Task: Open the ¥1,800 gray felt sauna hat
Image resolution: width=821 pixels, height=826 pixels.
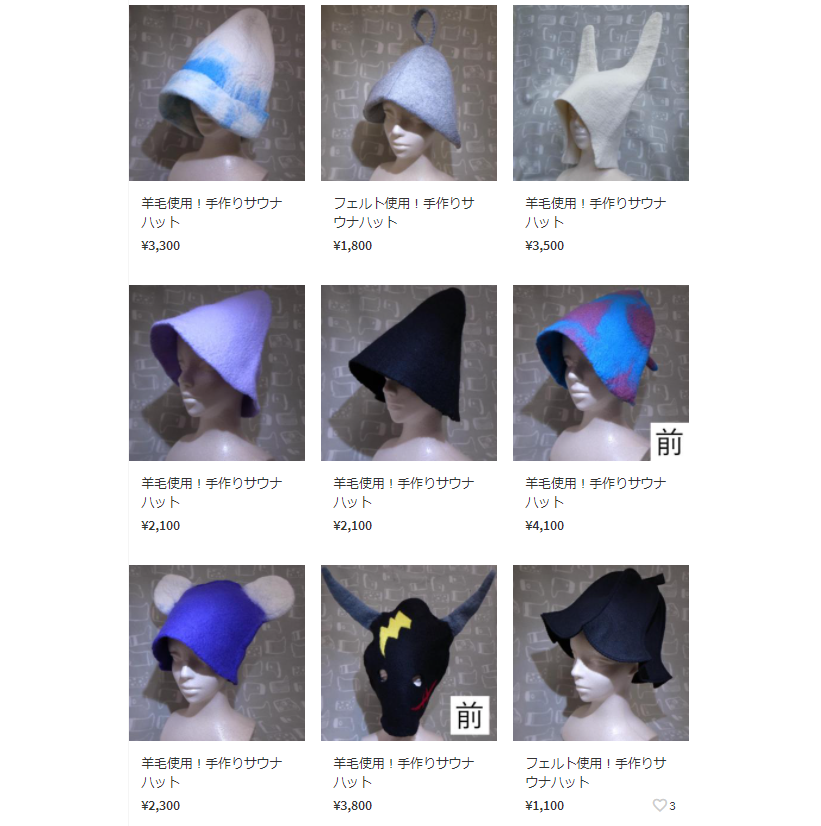Action: [408, 93]
